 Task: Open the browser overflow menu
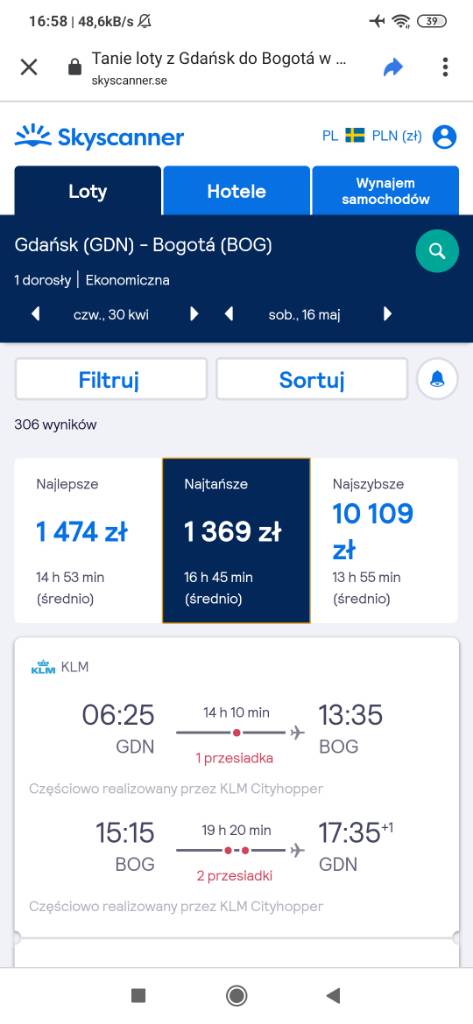[x=445, y=67]
